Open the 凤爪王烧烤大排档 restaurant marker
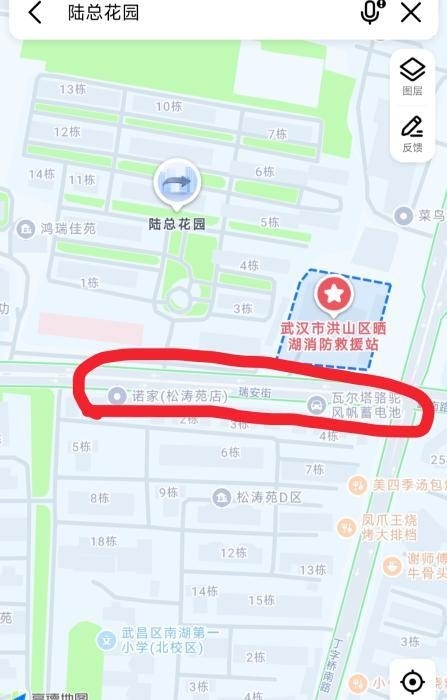Screen dimensions: 447x700 click(x=346, y=528)
